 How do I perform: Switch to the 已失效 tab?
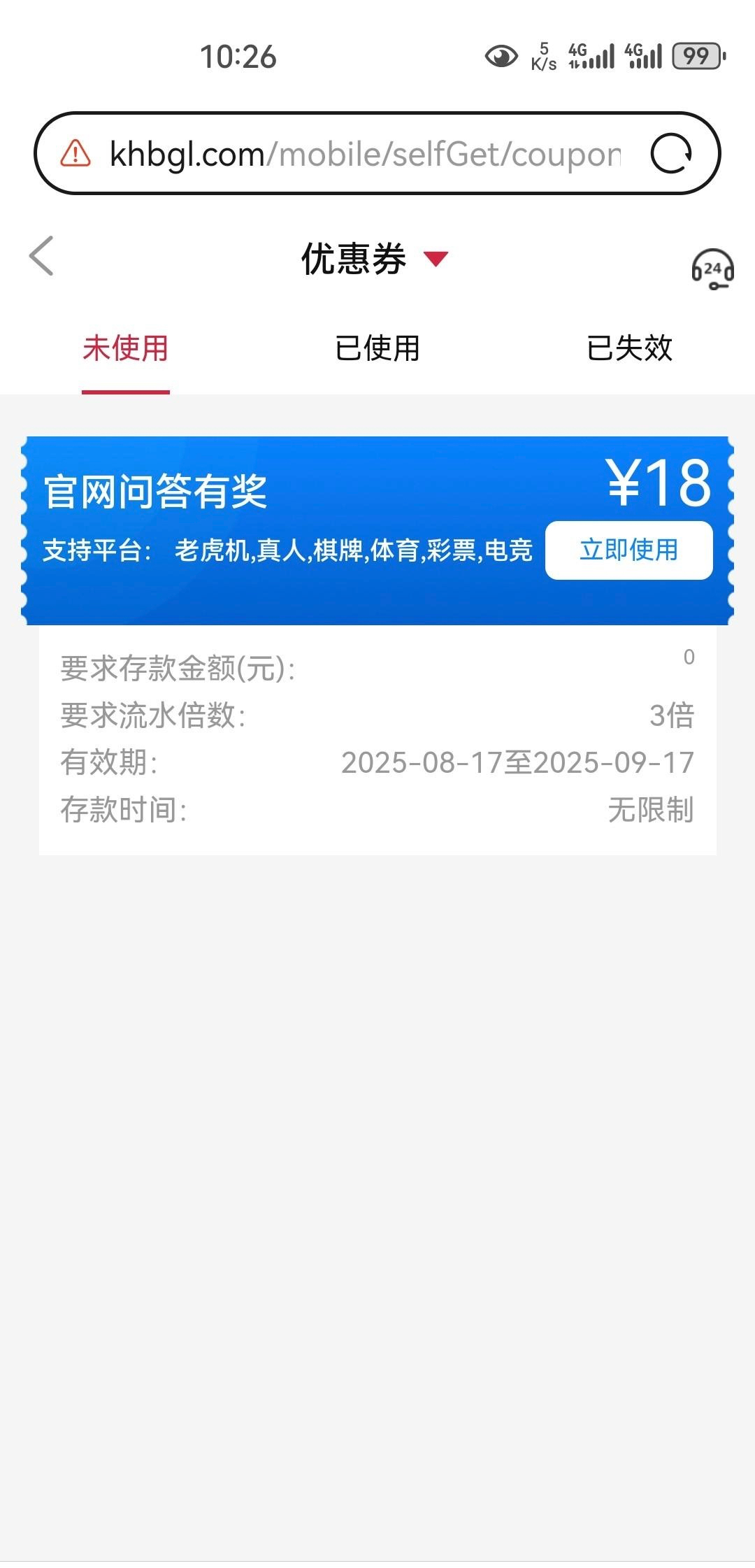pos(629,348)
